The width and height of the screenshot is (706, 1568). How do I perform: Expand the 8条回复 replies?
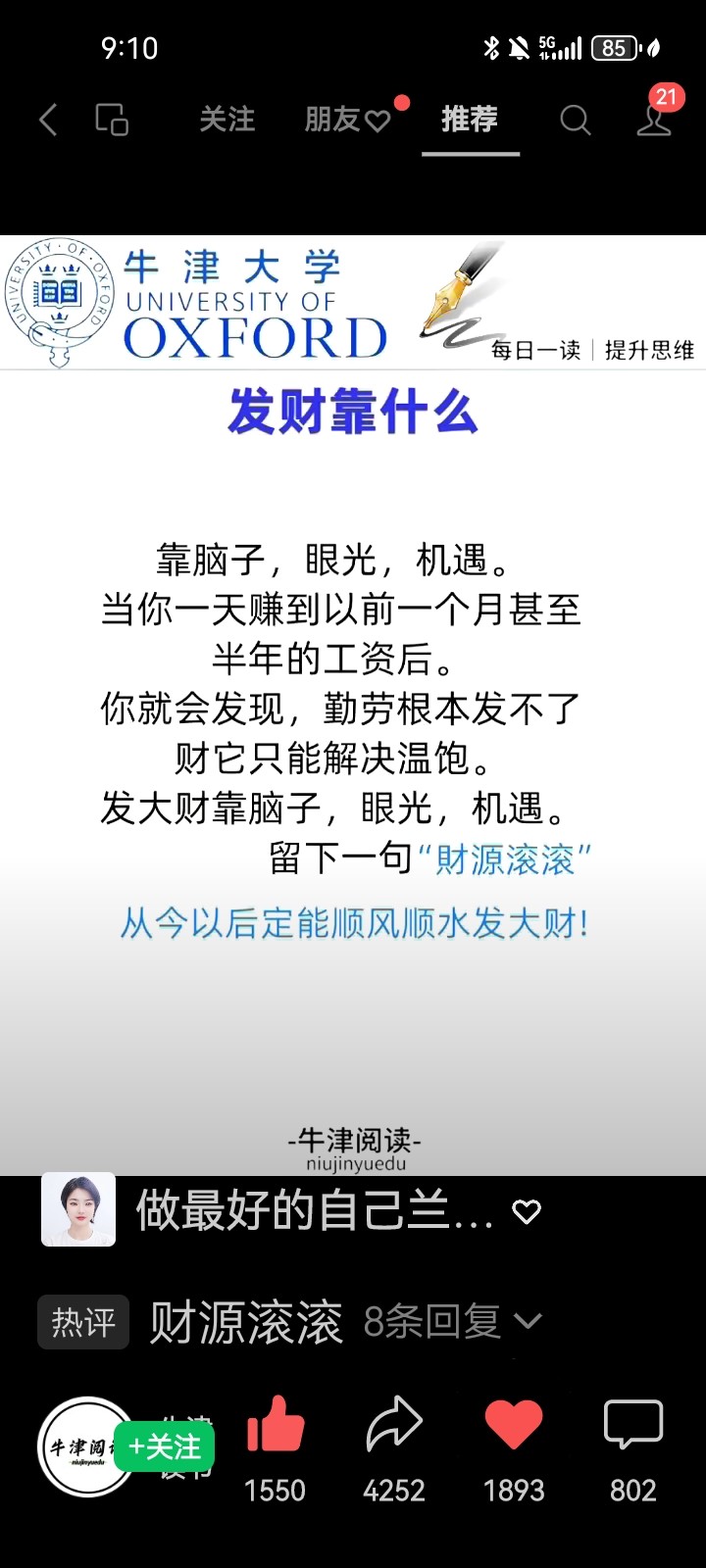click(x=452, y=1322)
